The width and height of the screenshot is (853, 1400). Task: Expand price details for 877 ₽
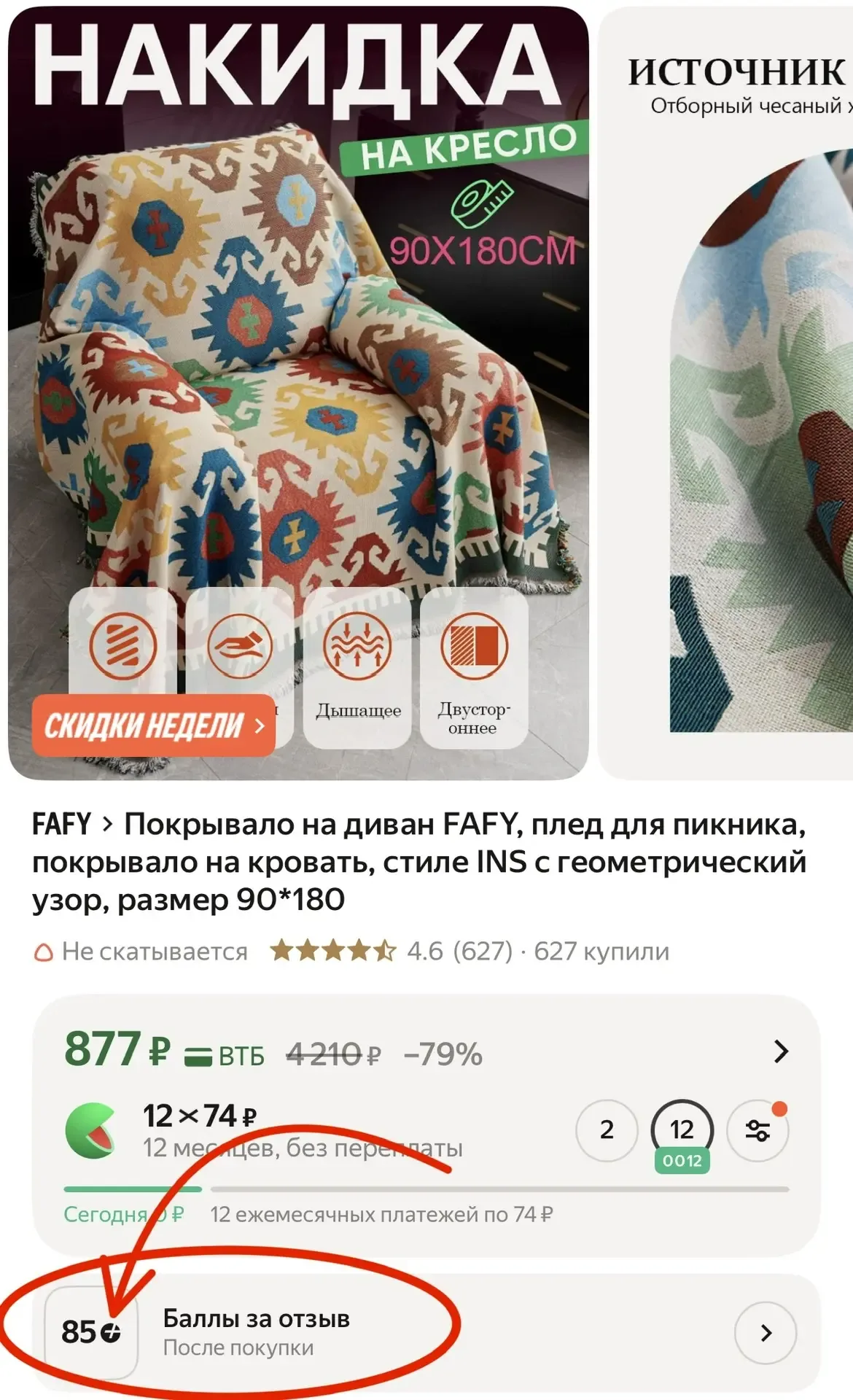pyautogui.click(x=780, y=1051)
